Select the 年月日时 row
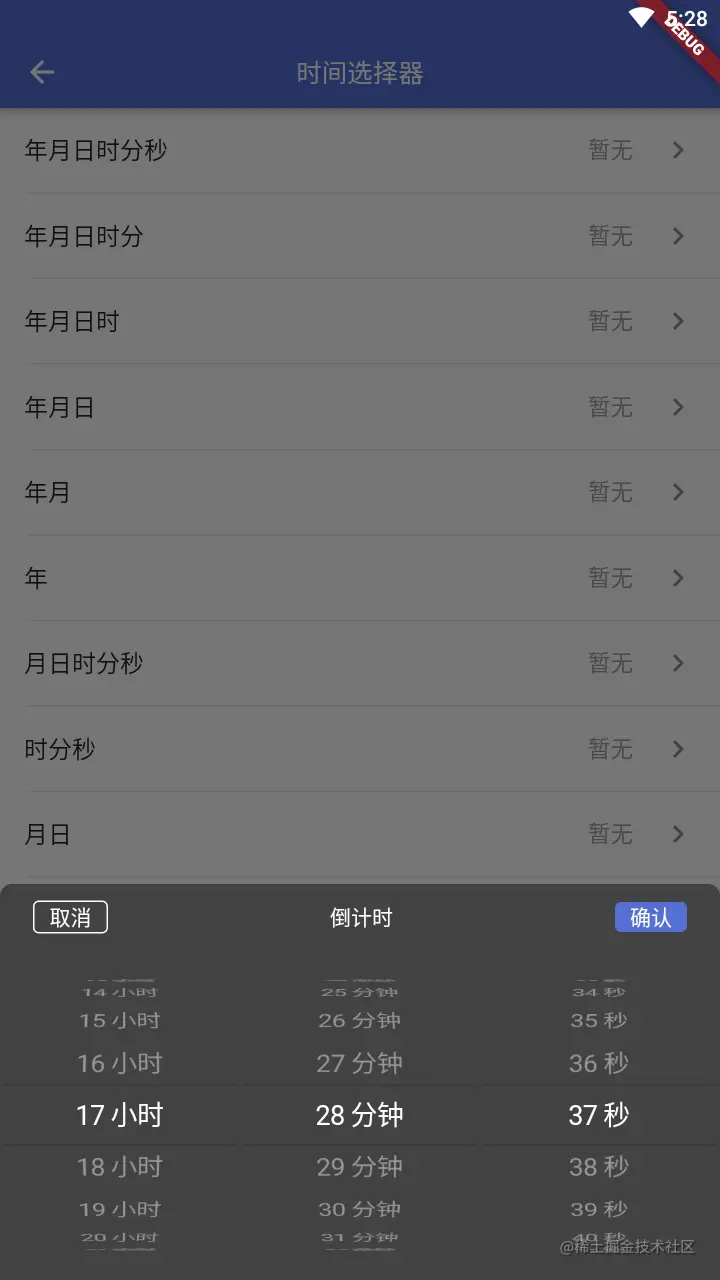 tap(360, 321)
